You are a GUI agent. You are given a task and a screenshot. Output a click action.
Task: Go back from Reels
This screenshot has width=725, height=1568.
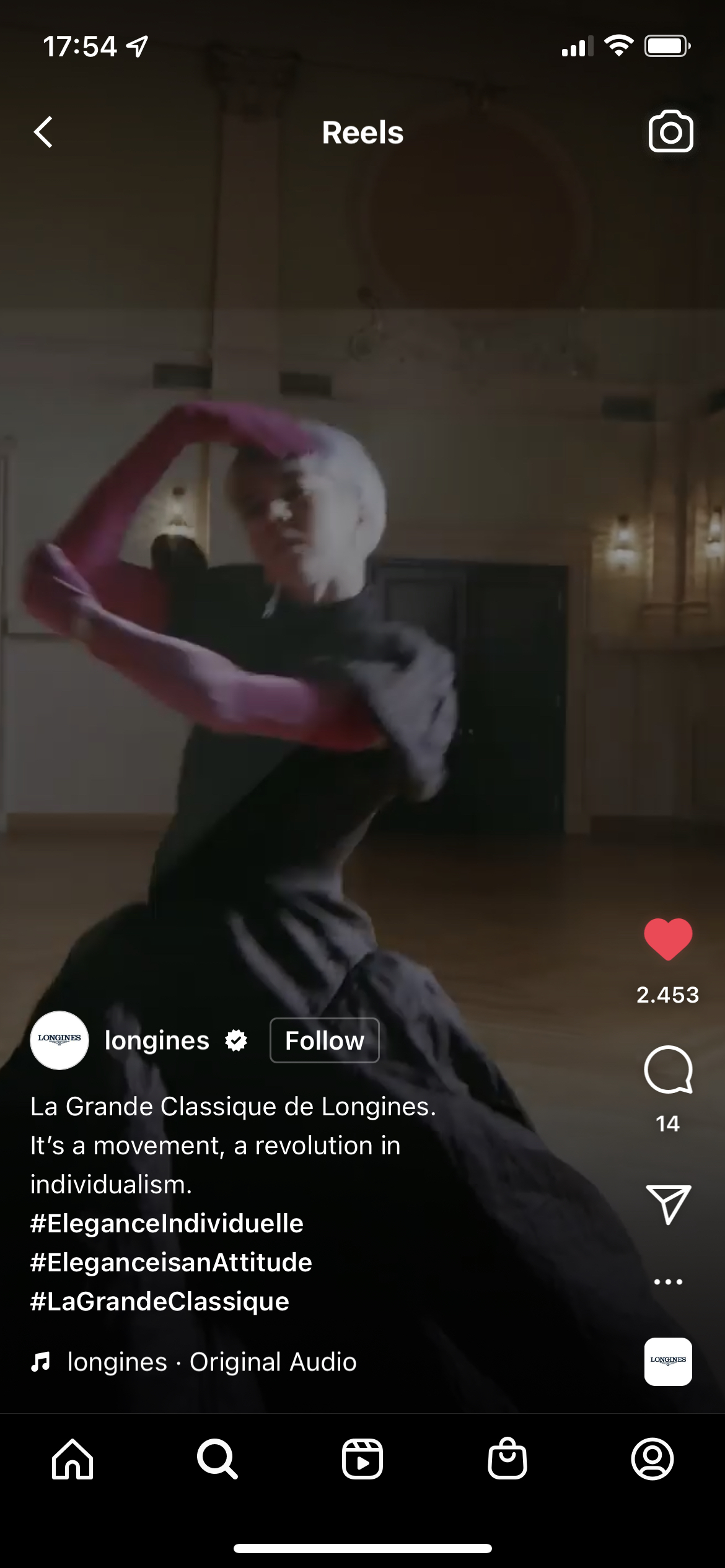[43, 132]
